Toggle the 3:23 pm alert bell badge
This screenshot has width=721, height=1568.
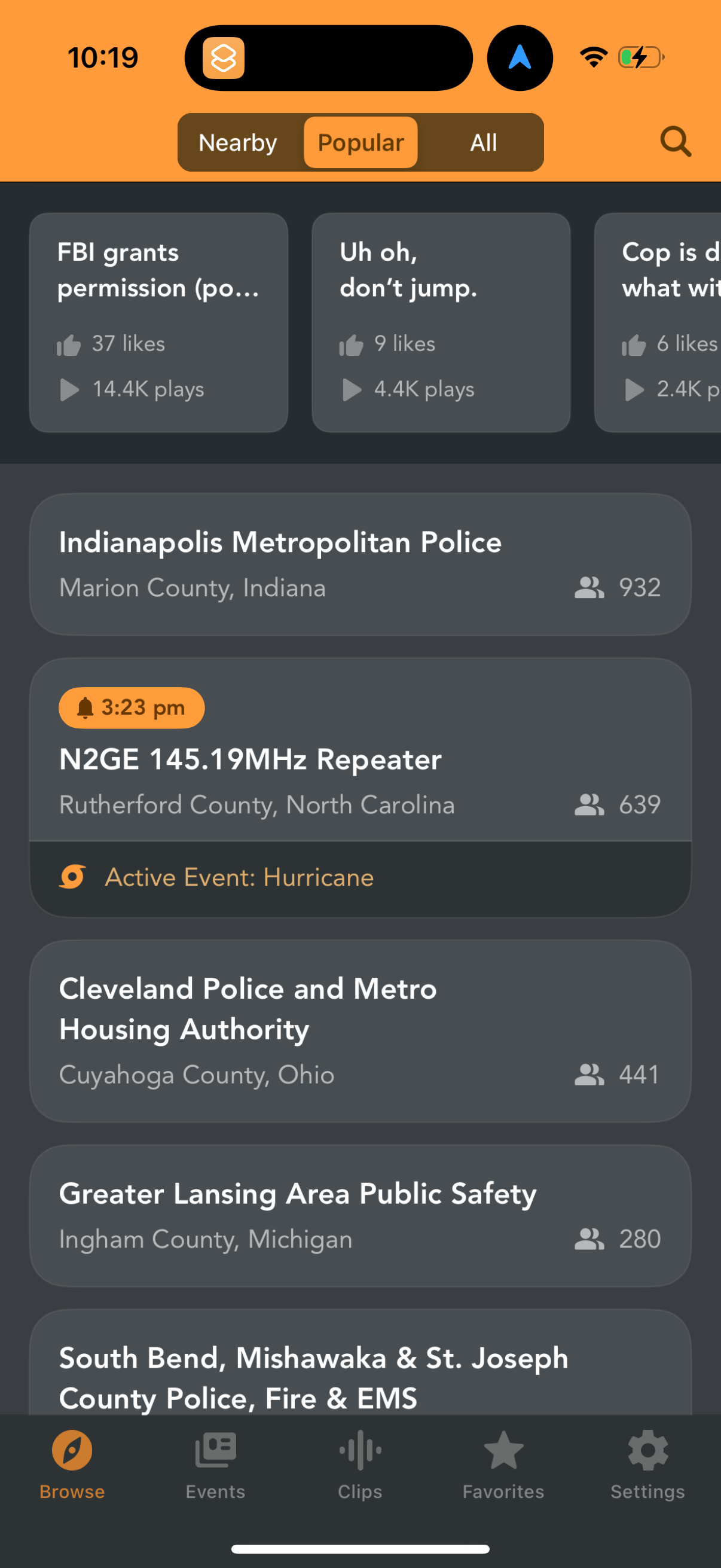130,707
